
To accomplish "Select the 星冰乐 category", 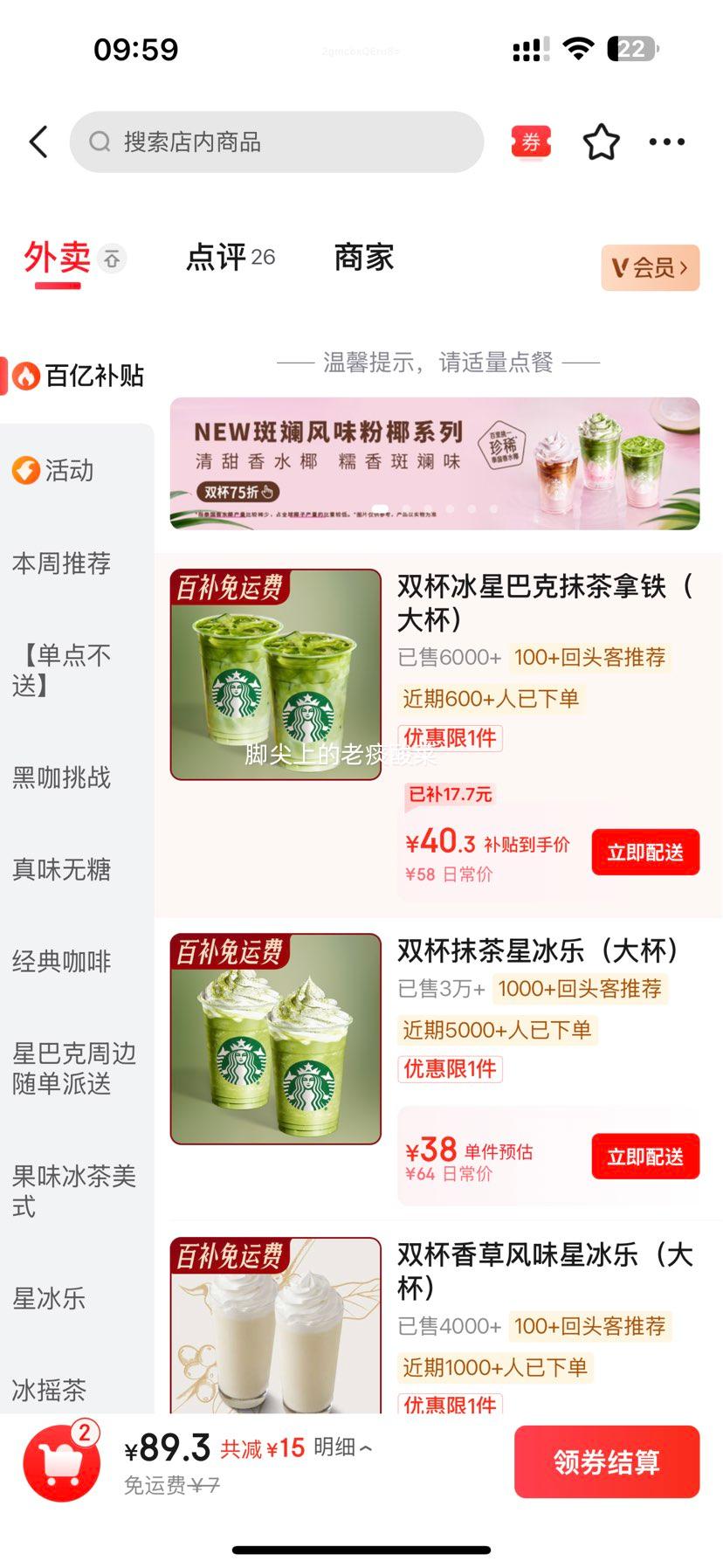I will coord(49,1298).
